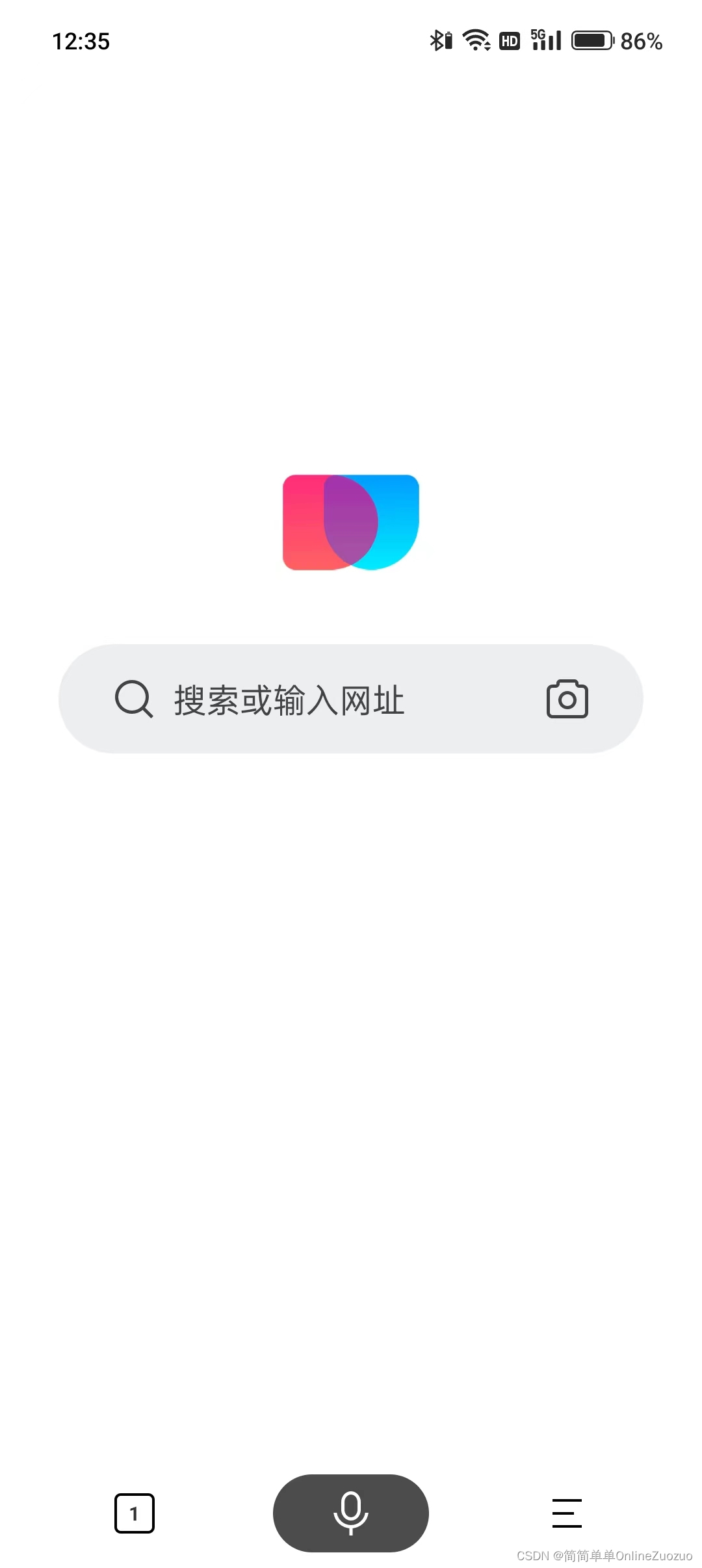Screen dimensions: 702x1568
Task: Open the camera search icon
Action: [567, 699]
